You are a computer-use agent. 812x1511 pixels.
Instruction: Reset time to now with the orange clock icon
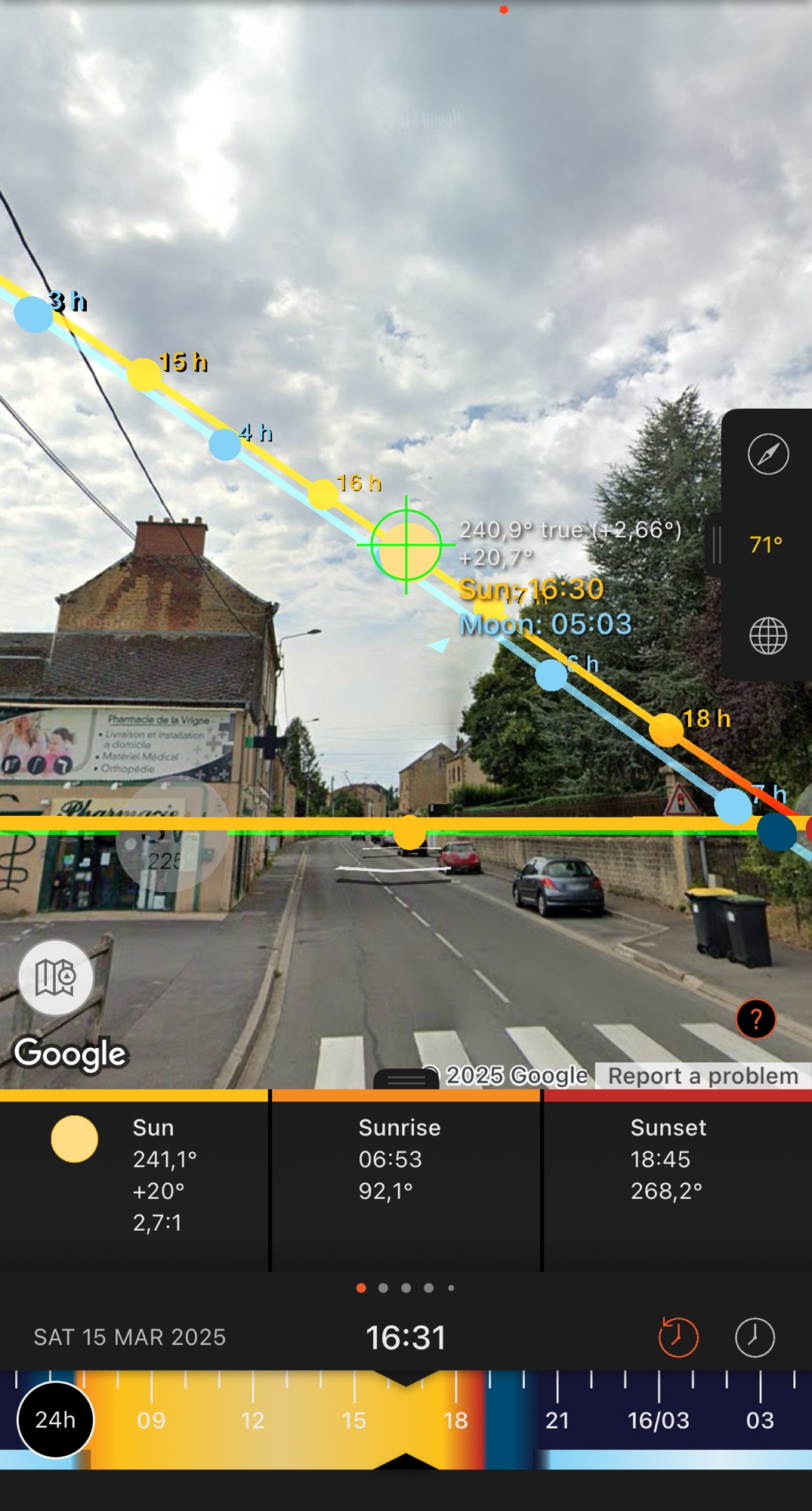click(678, 1337)
